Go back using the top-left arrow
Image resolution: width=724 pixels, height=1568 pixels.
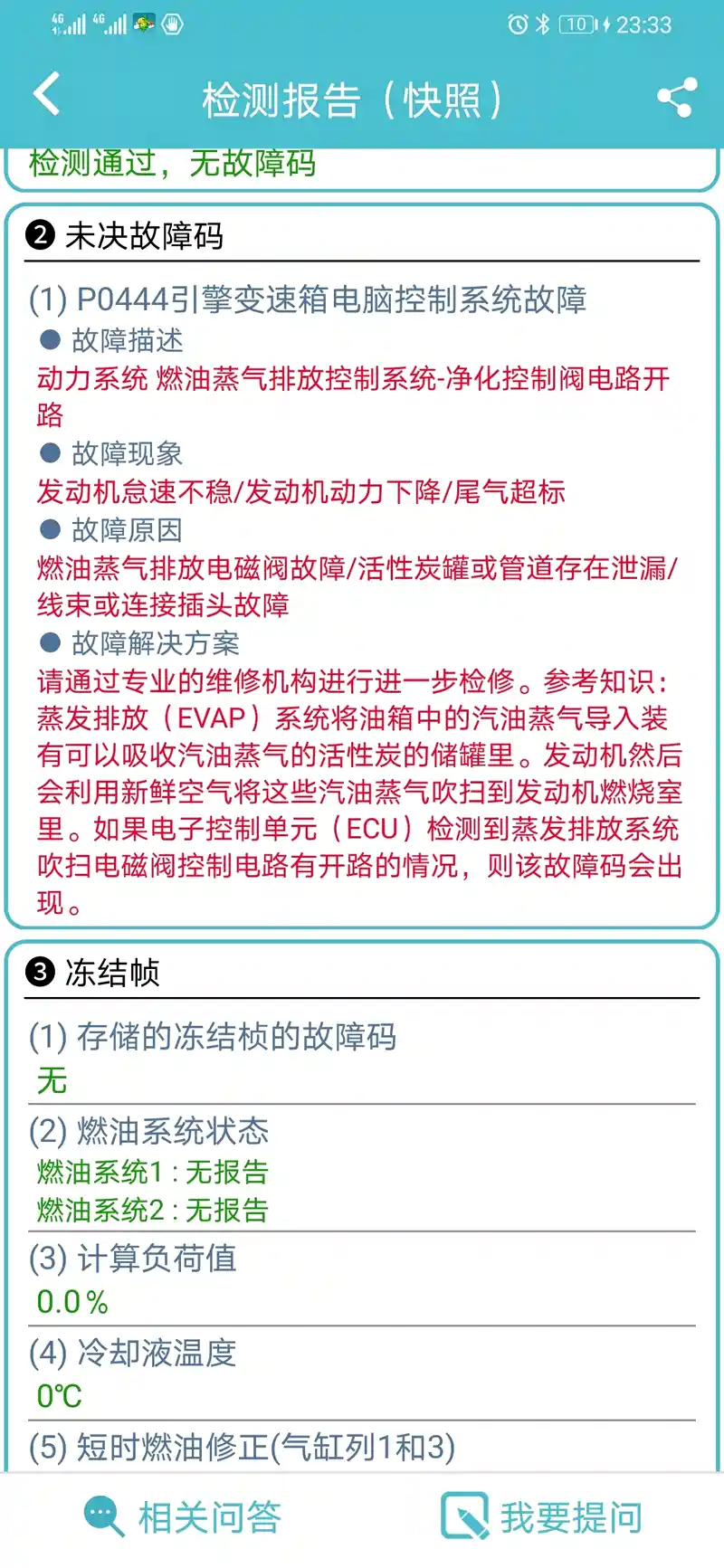46,94
